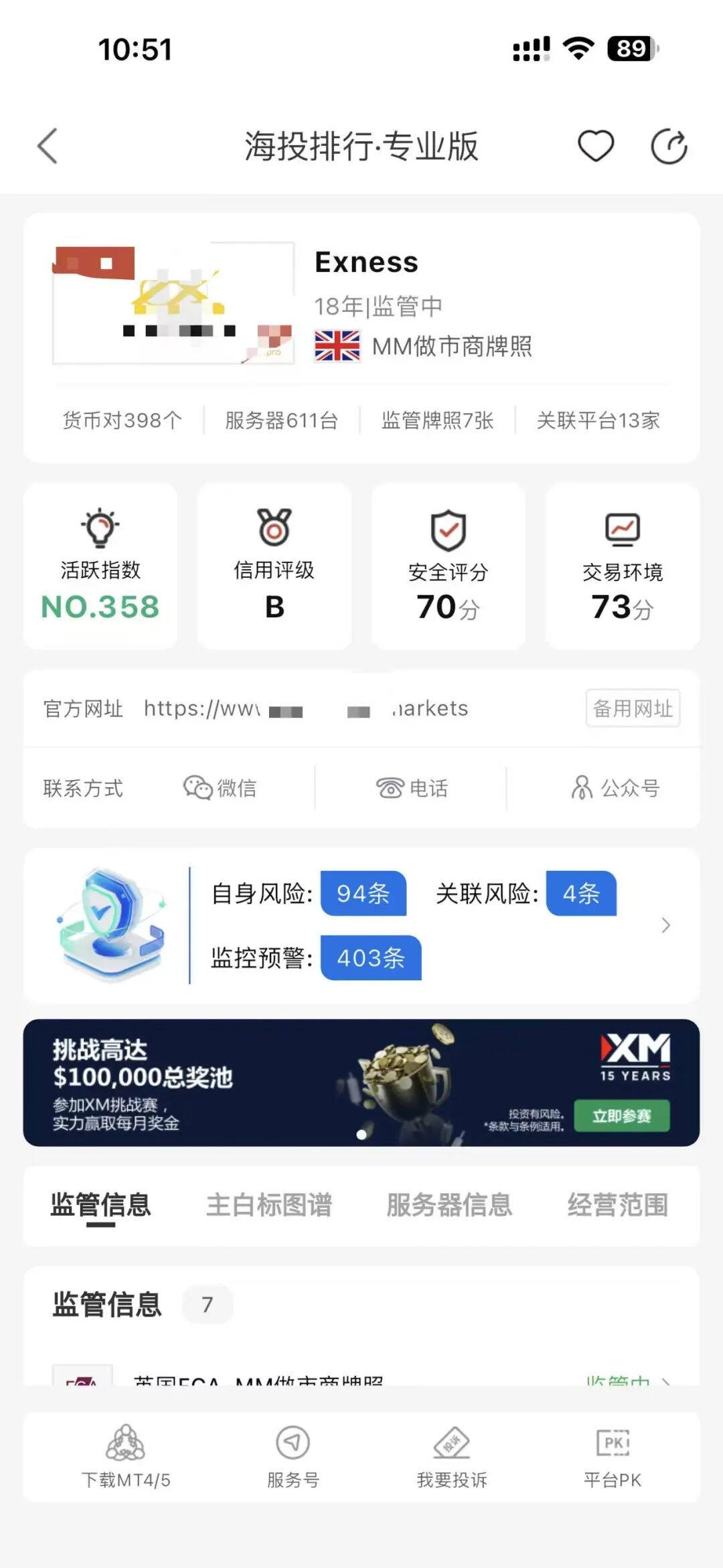Tap the refresh icon in the top bar

click(x=668, y=146)
